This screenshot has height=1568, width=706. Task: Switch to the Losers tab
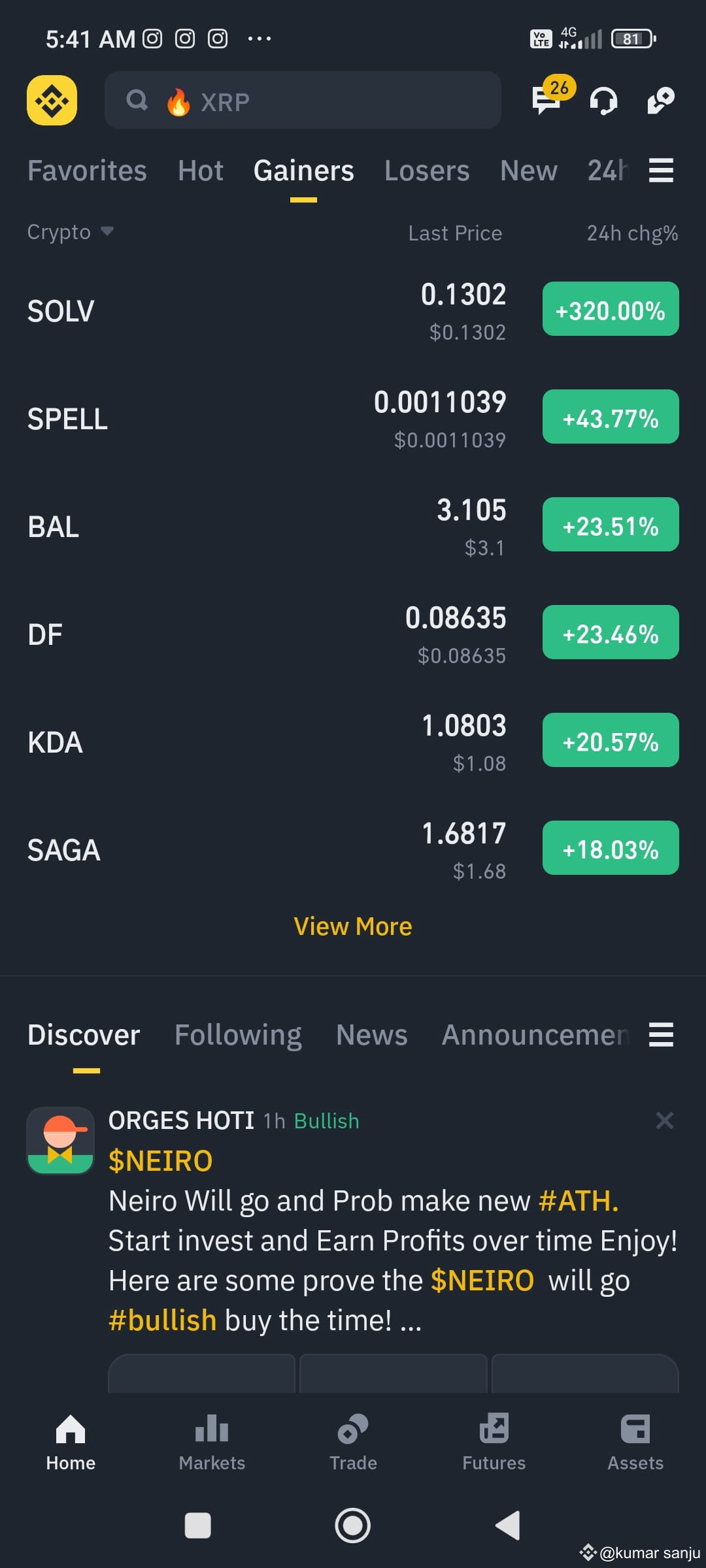[x=427, y=171]
